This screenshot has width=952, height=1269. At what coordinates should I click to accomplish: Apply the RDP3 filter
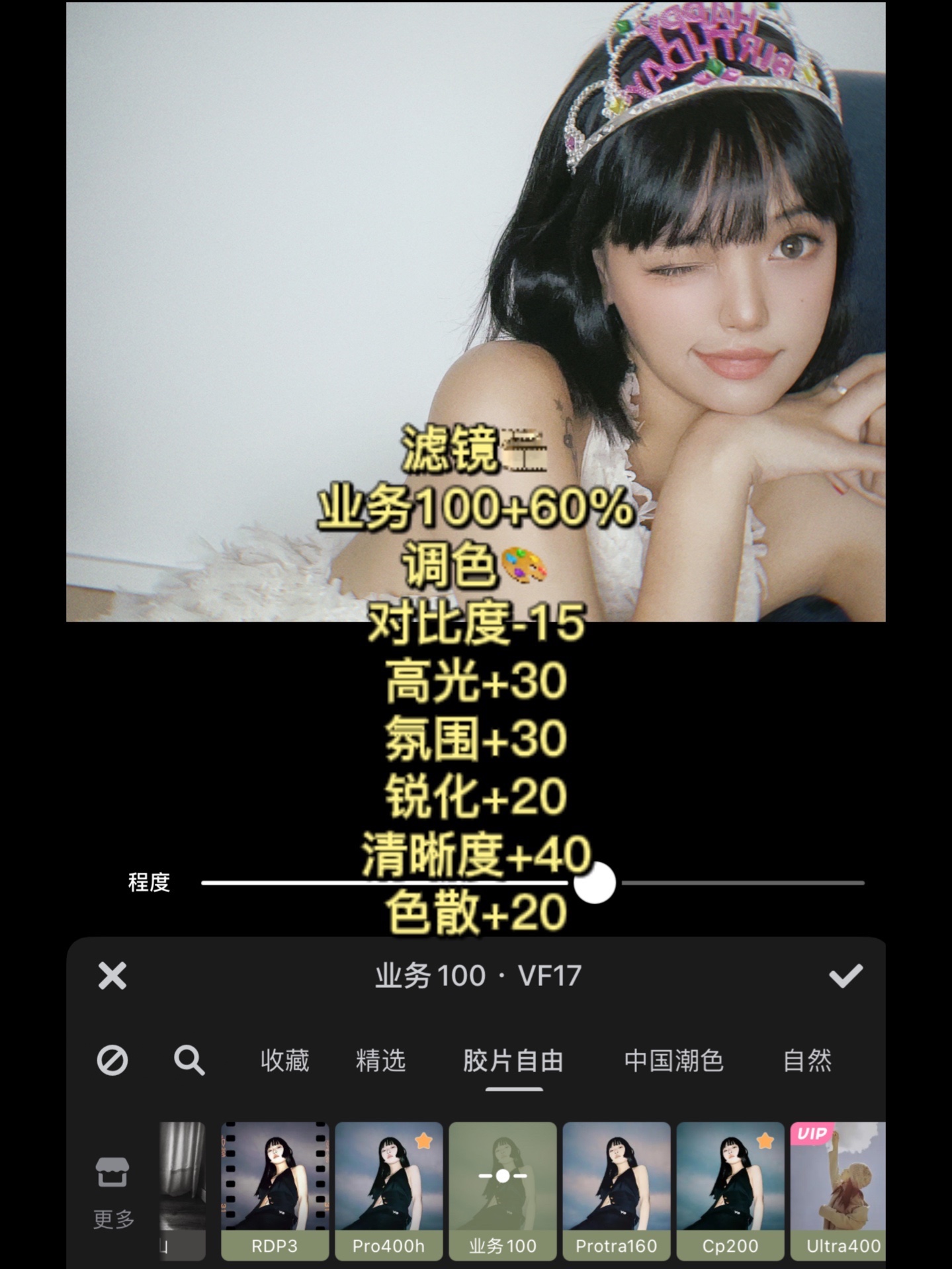coord(275,1190)
